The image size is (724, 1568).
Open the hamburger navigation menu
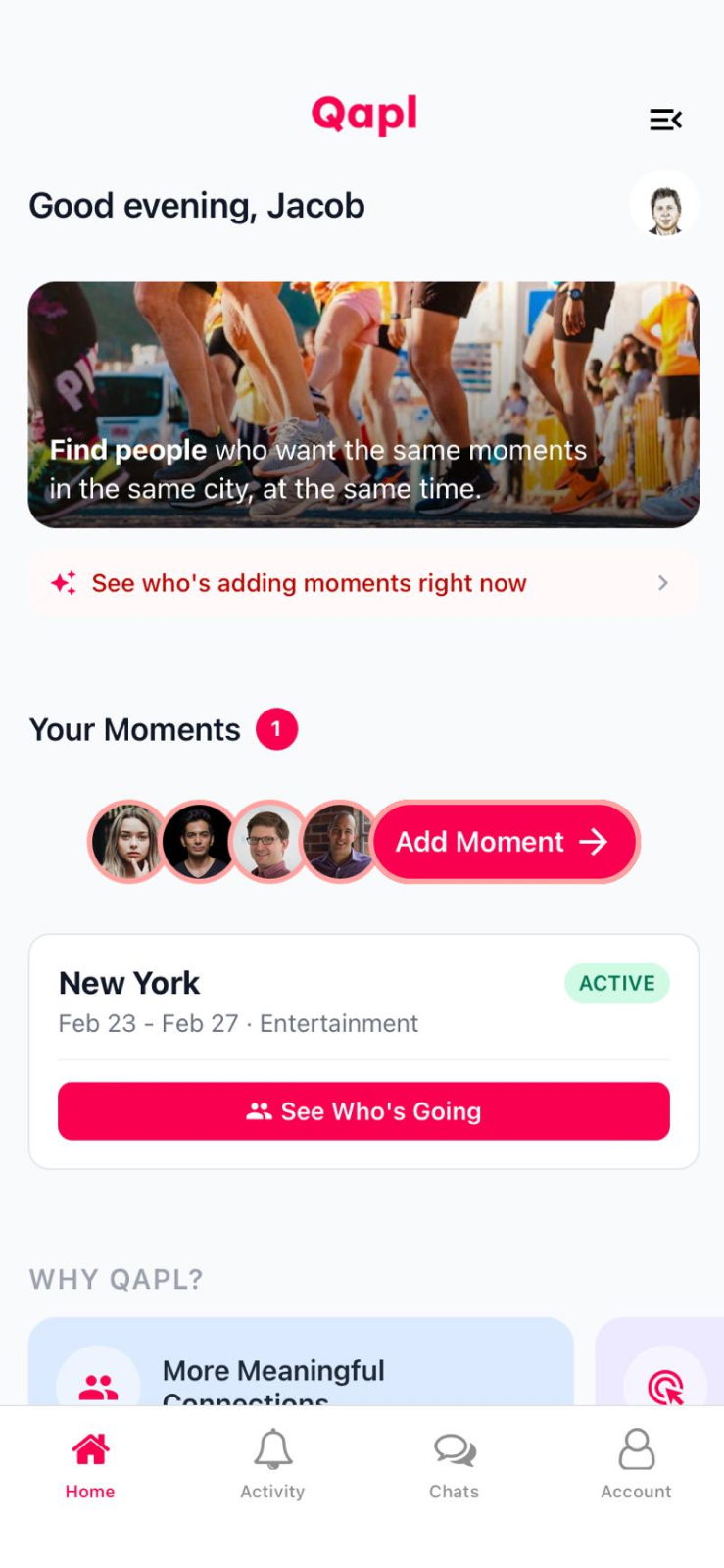665,120
